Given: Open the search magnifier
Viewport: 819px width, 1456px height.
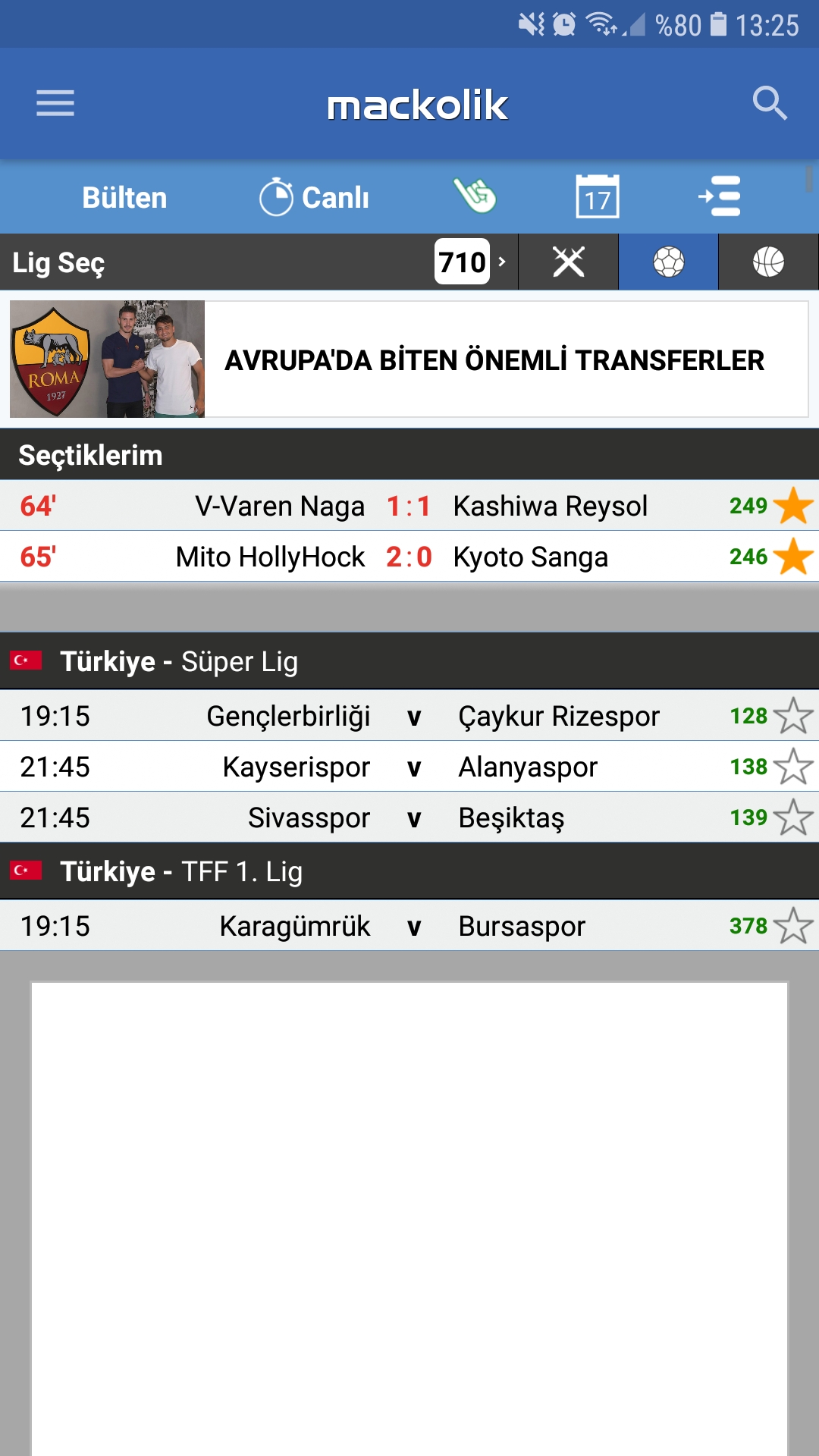Looking at the screenshot, I should point(770,103).
